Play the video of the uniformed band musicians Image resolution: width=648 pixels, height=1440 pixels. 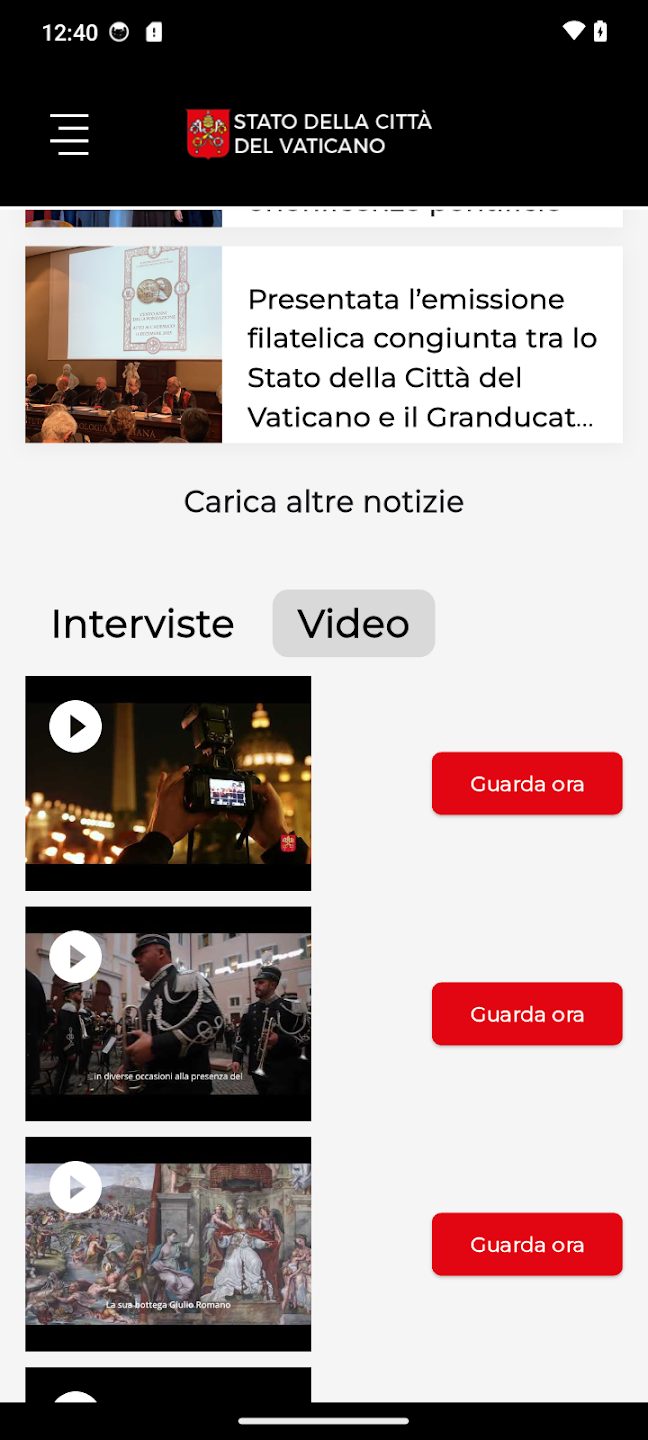tap(76, 957)
